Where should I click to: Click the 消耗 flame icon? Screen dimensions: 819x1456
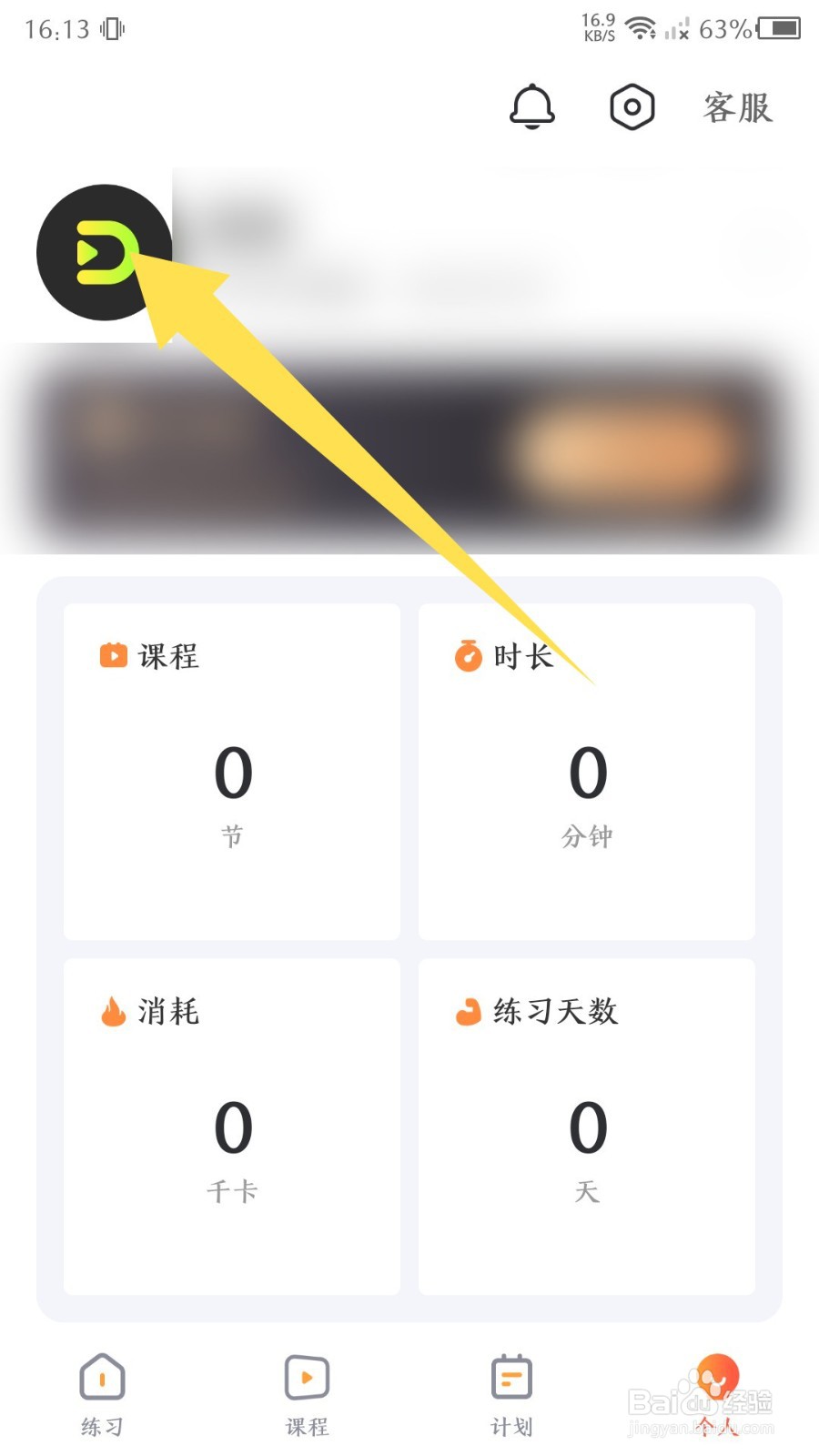pos(111,1012)
